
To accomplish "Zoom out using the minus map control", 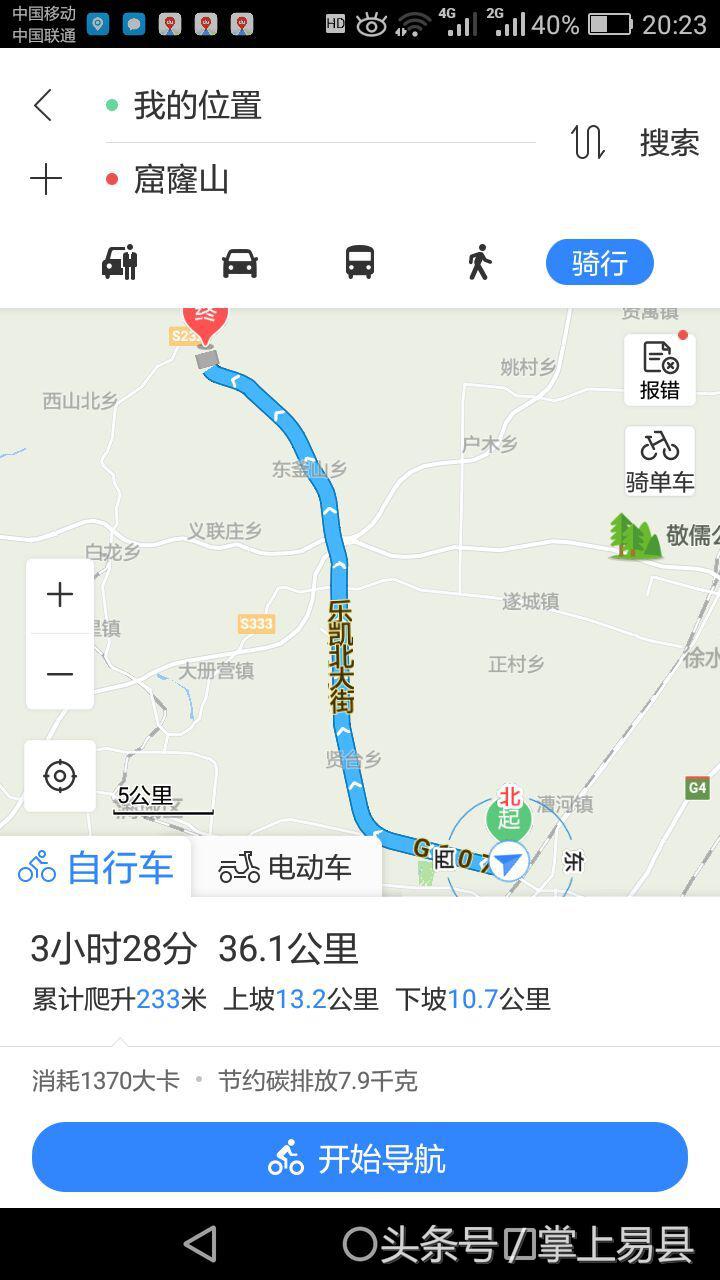I will tap(60, 674).
